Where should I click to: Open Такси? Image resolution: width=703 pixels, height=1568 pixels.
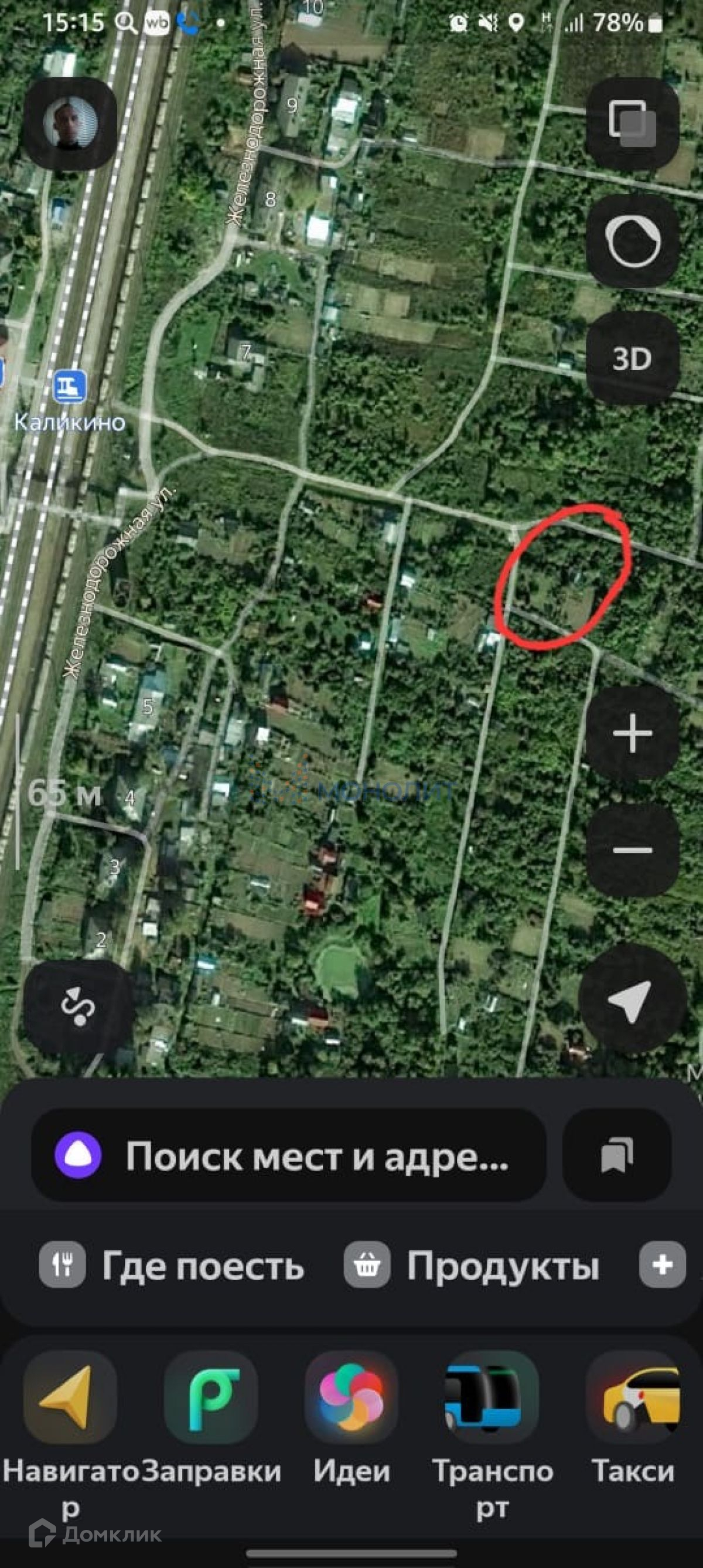coord(633,1400)
